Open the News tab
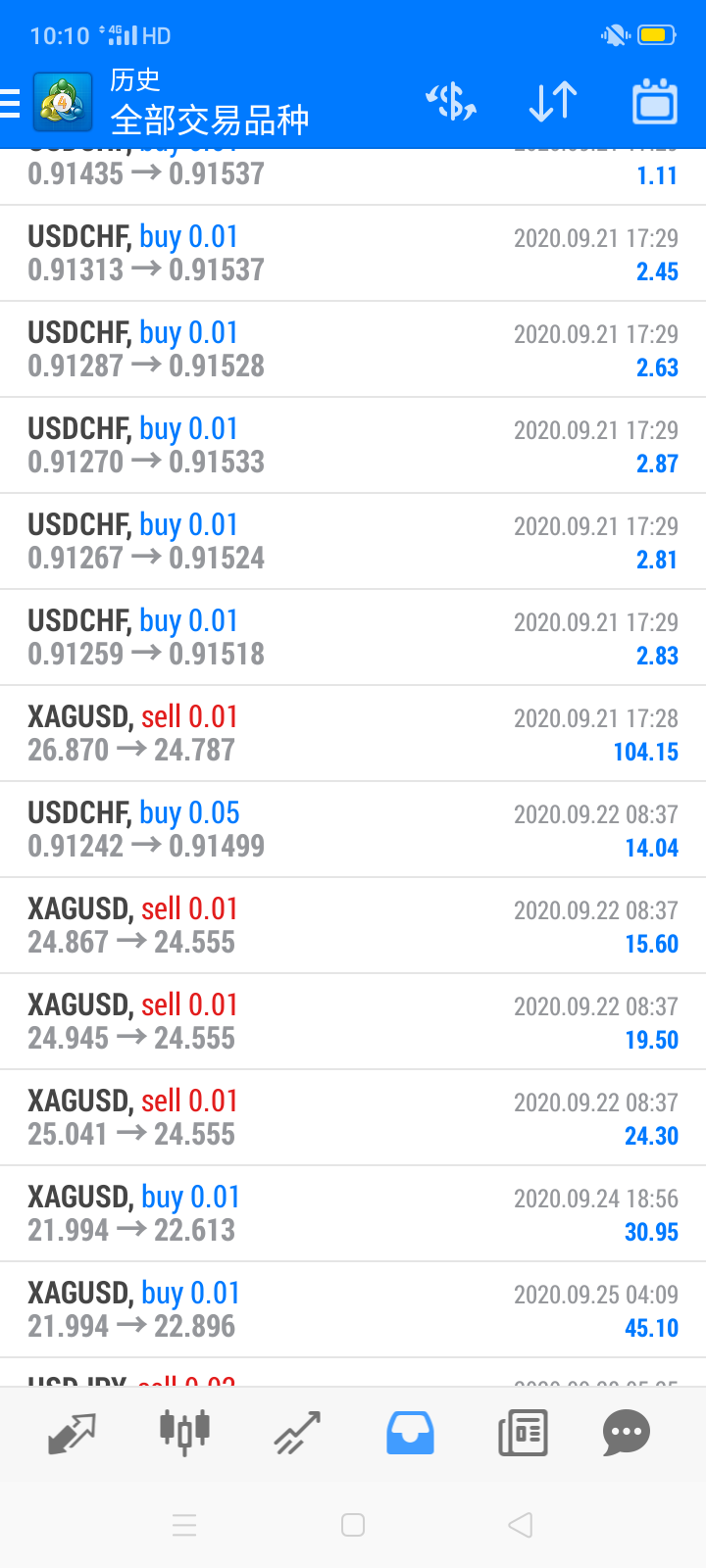Image resolution: width=706 pixels, height=1568 pixels. 523,1434
